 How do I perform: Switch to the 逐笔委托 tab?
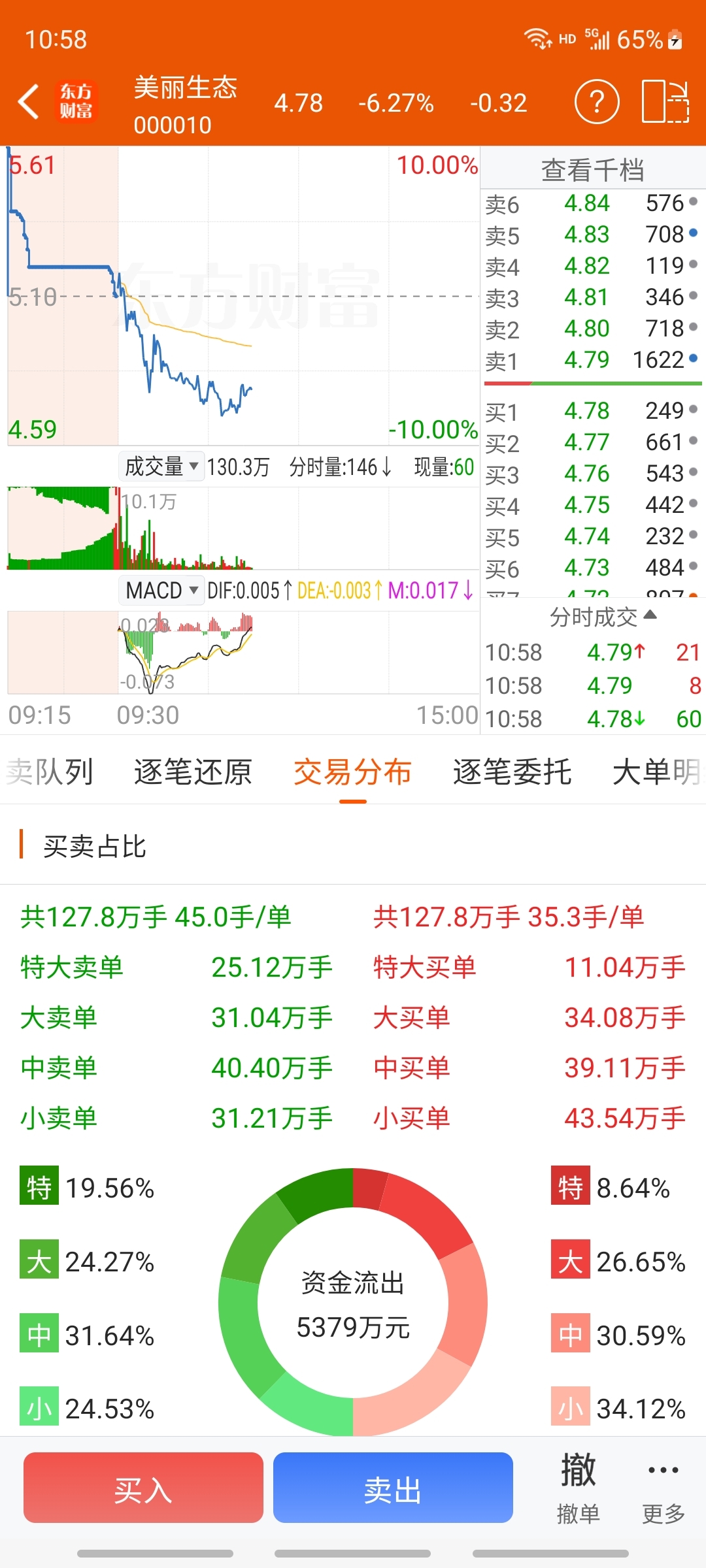512,772
